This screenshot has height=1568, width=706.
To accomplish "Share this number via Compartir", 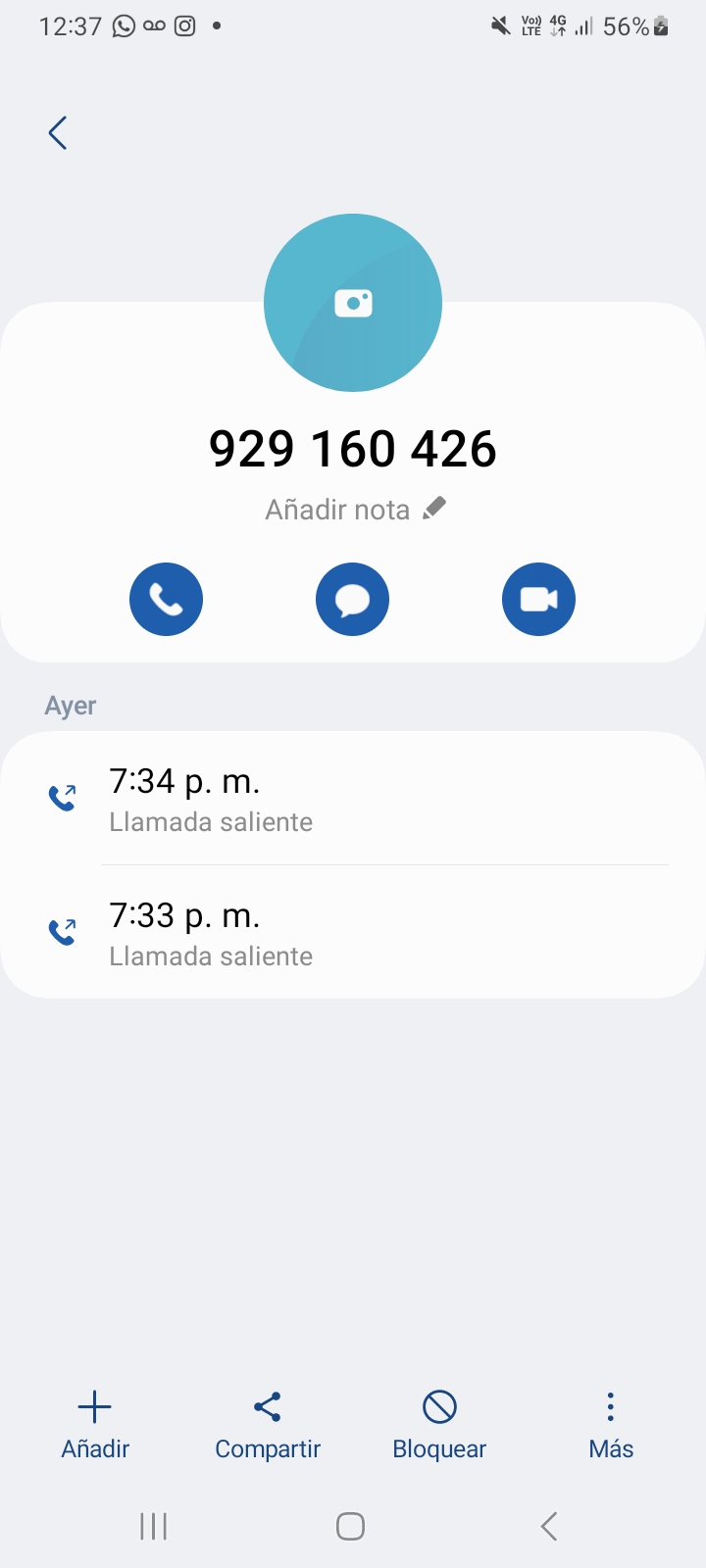I will click(268, 1426).
